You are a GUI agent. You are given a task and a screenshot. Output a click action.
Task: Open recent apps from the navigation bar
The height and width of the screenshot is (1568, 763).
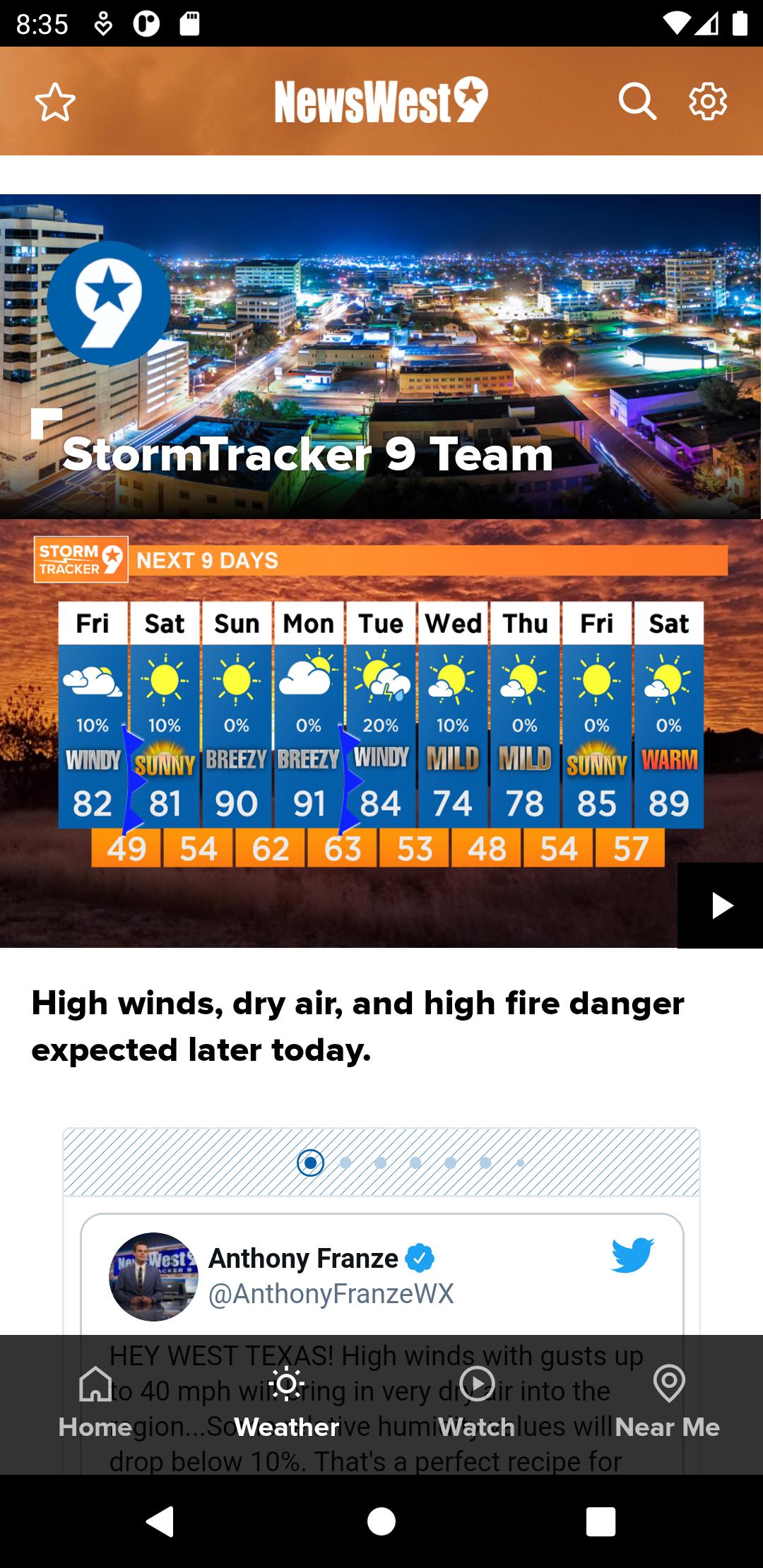point(601,1521)
